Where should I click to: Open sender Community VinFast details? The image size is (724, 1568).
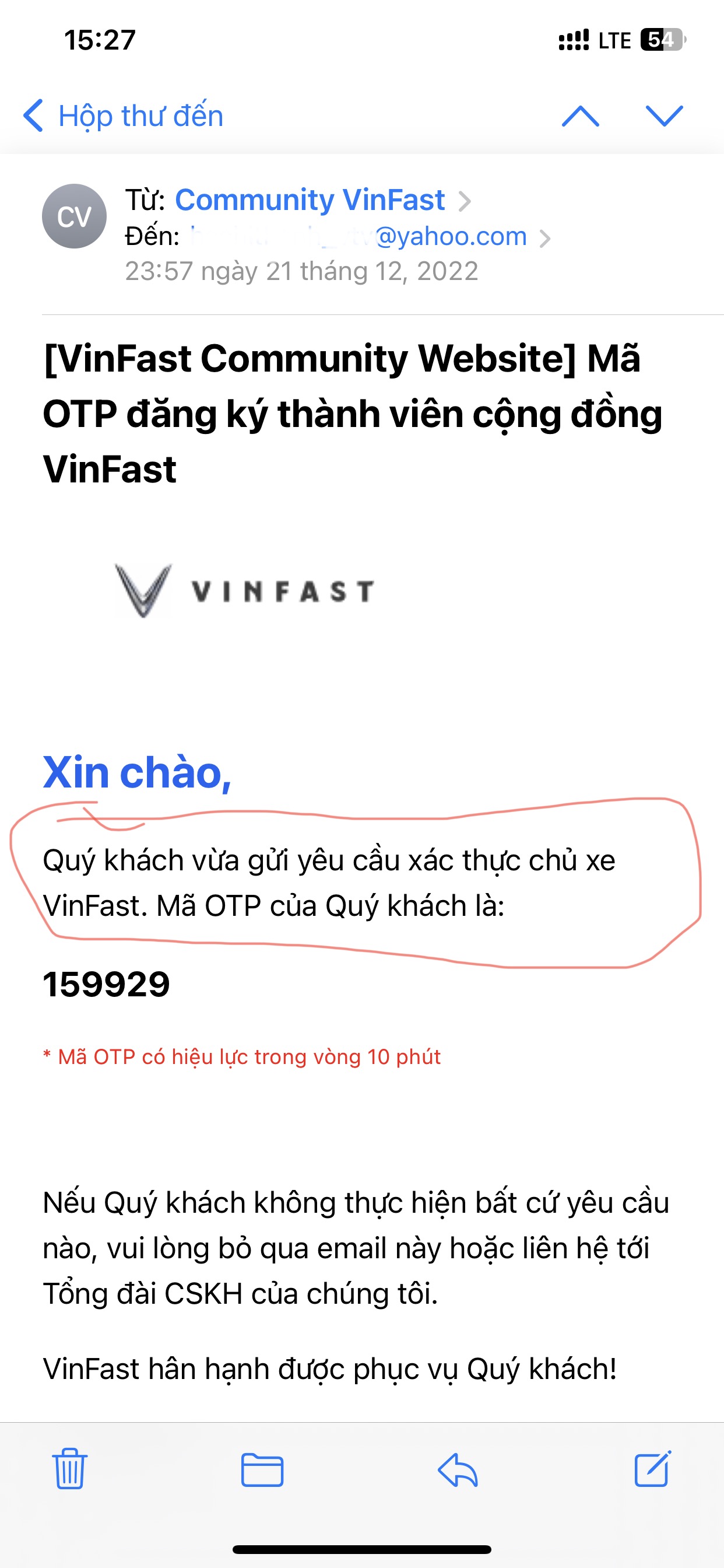point(310,200)
